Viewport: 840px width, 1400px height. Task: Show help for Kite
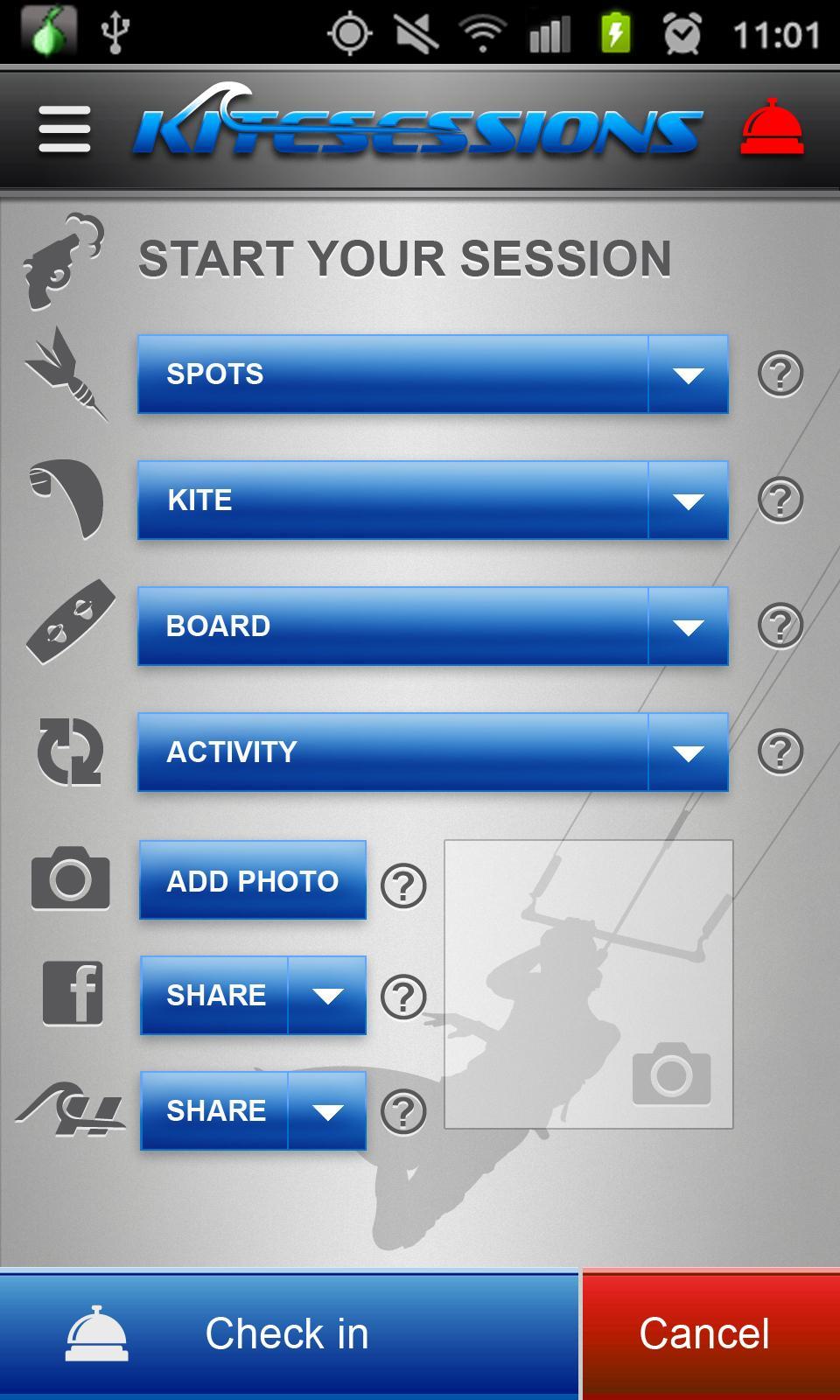pyautogui.click(x=780, y=500)
